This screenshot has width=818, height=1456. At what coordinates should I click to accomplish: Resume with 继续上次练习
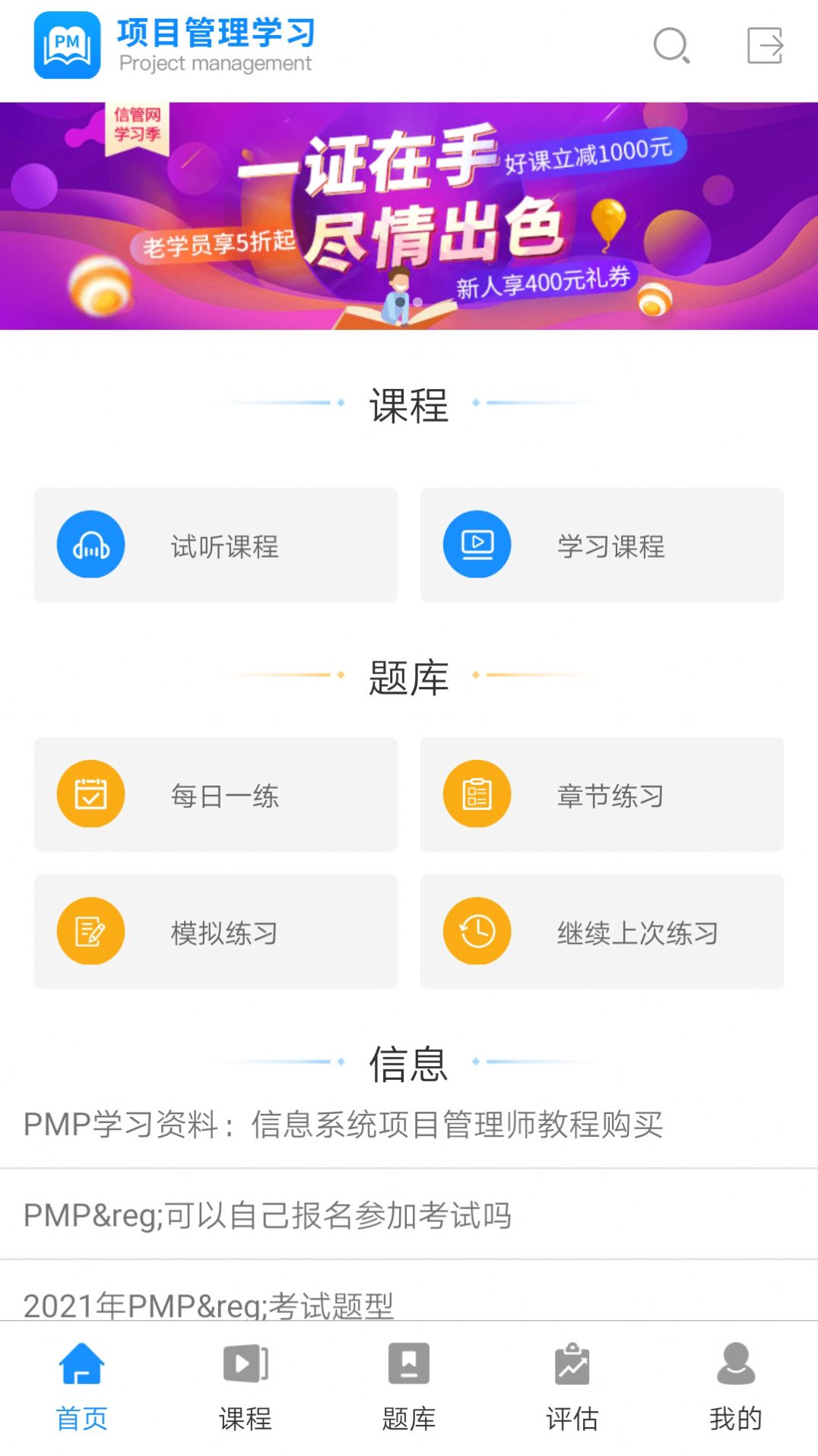[x=602, y=932]
